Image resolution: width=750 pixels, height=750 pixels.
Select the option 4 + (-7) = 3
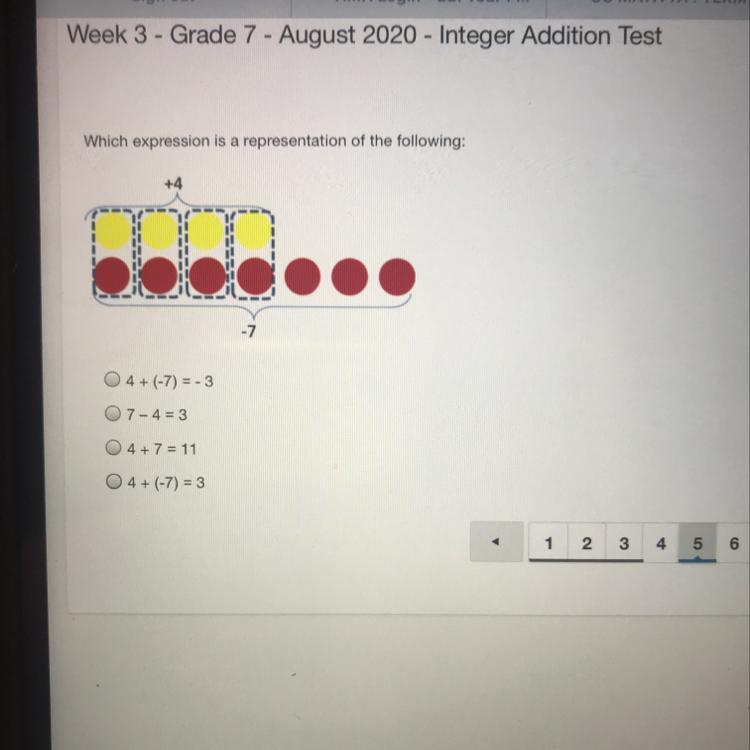tap(113, 482)
